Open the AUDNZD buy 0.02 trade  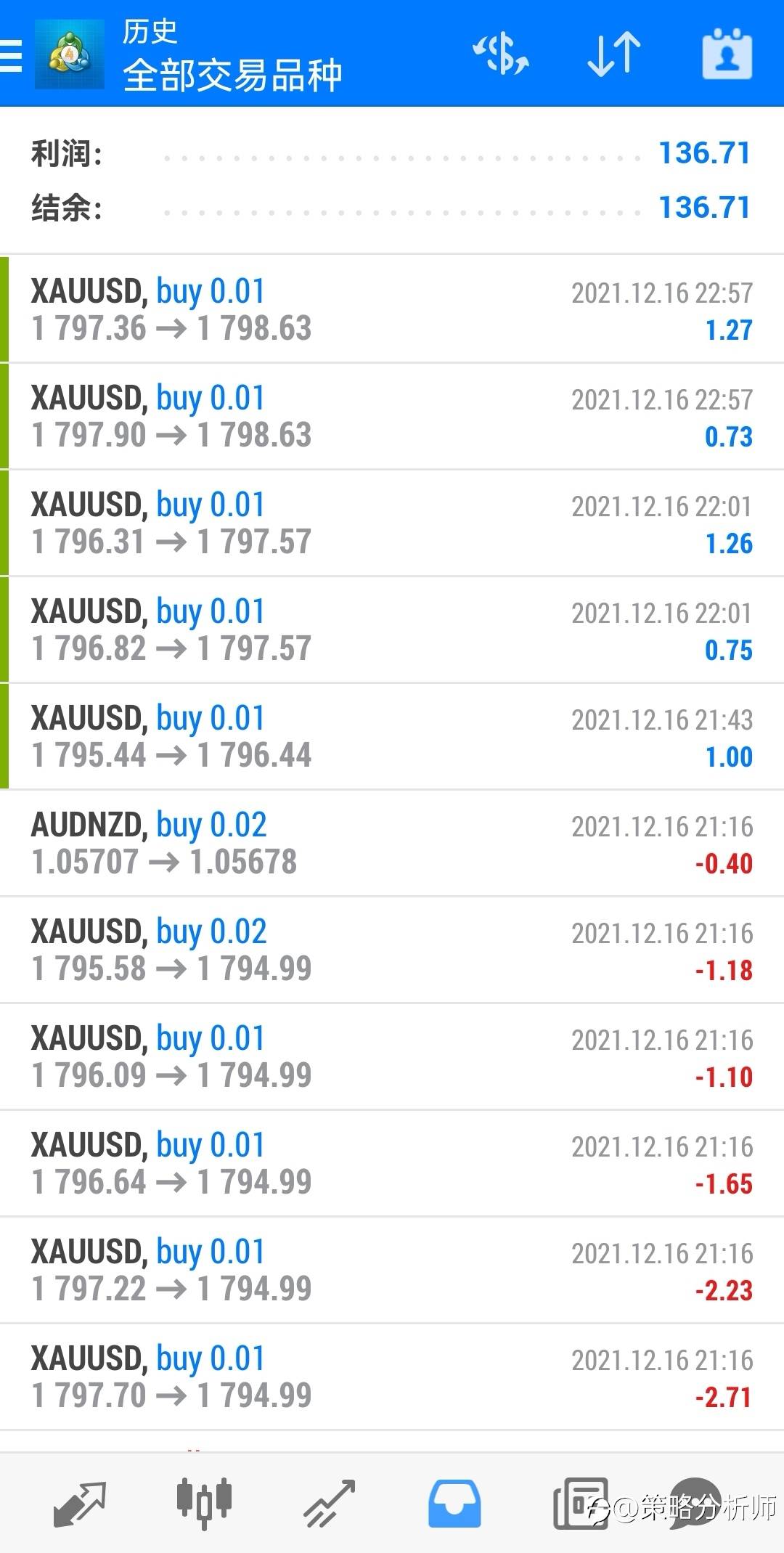coord(392,843)
